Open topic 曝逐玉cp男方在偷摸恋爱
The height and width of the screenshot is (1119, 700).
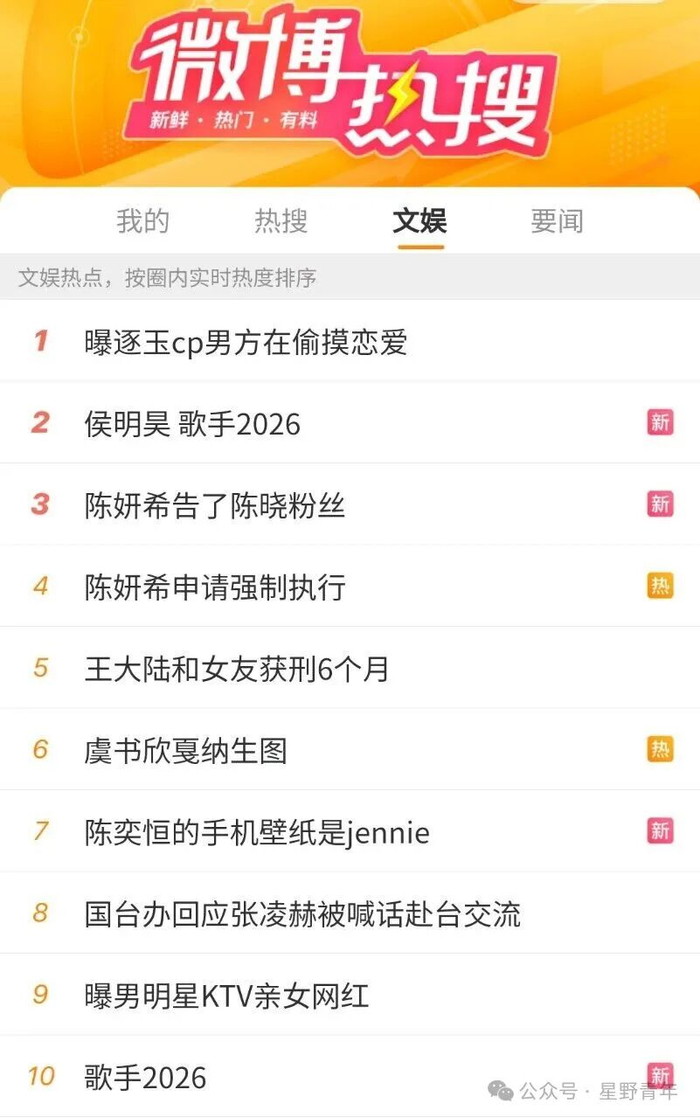pyautogui.click(x=246, y=342)
